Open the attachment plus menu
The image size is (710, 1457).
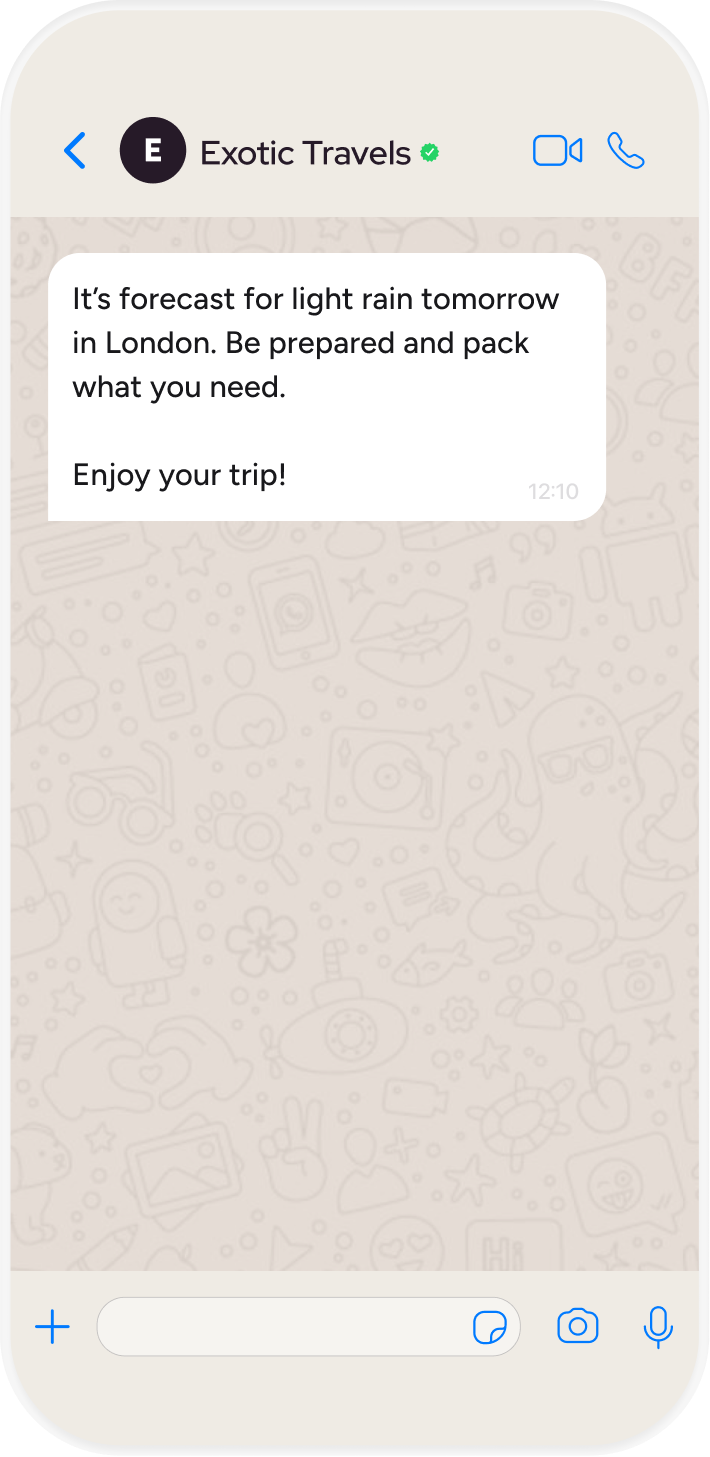(x=52, y=1327)
